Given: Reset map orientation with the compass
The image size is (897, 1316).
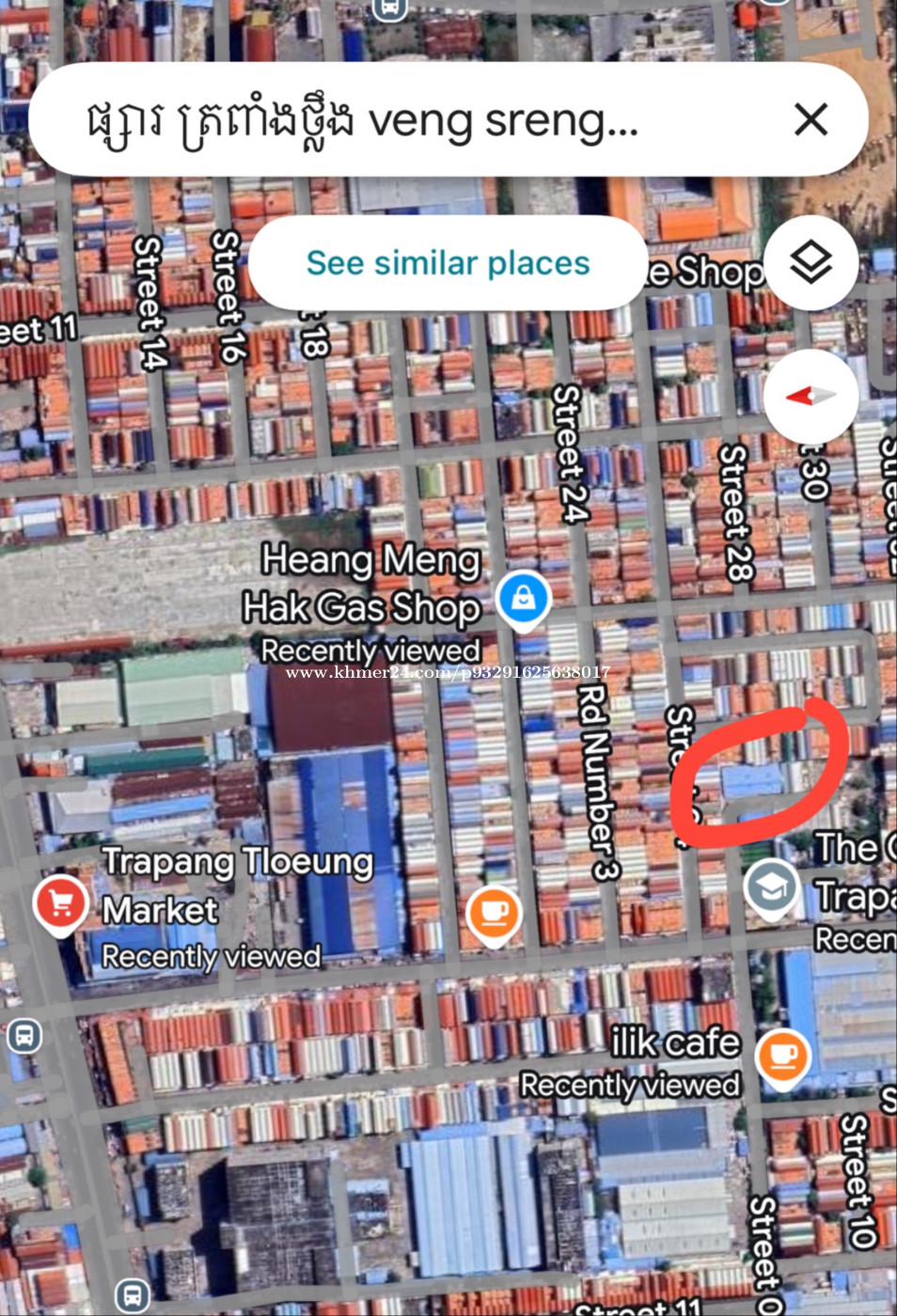Looking at the screenshot, I should (x=810, y=397).
